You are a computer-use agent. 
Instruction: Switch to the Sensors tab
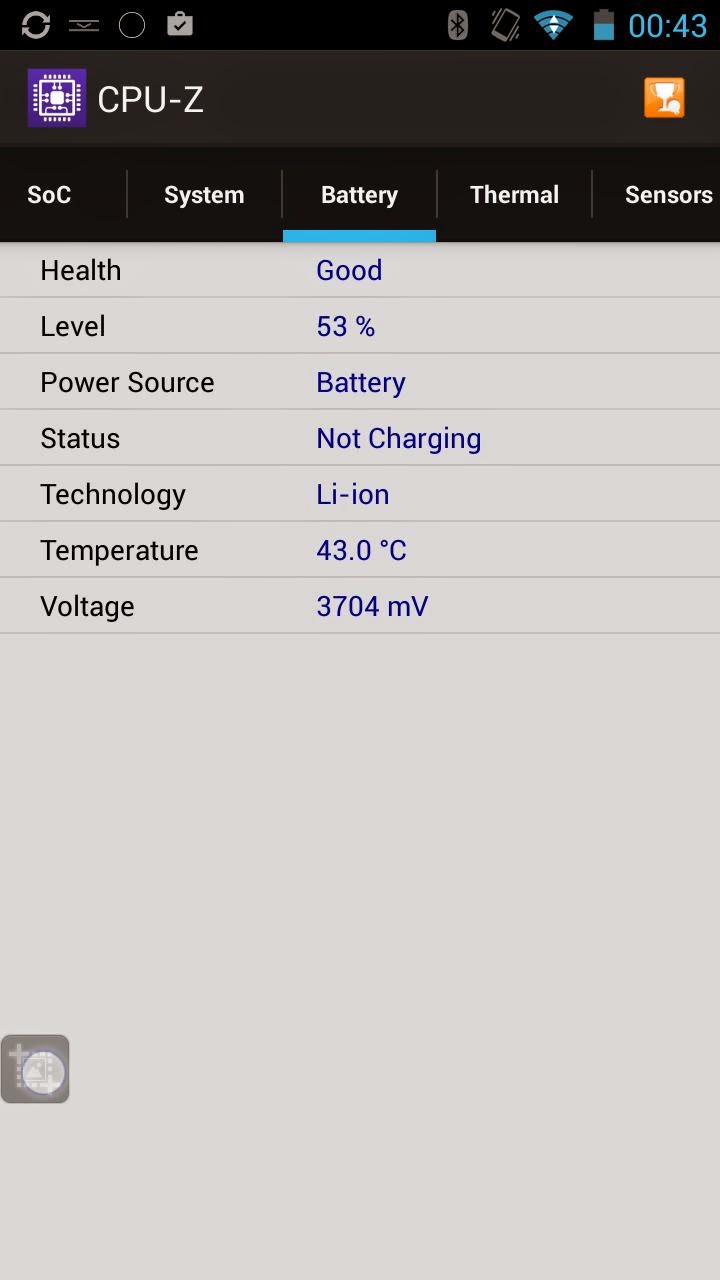pos(667,195)
